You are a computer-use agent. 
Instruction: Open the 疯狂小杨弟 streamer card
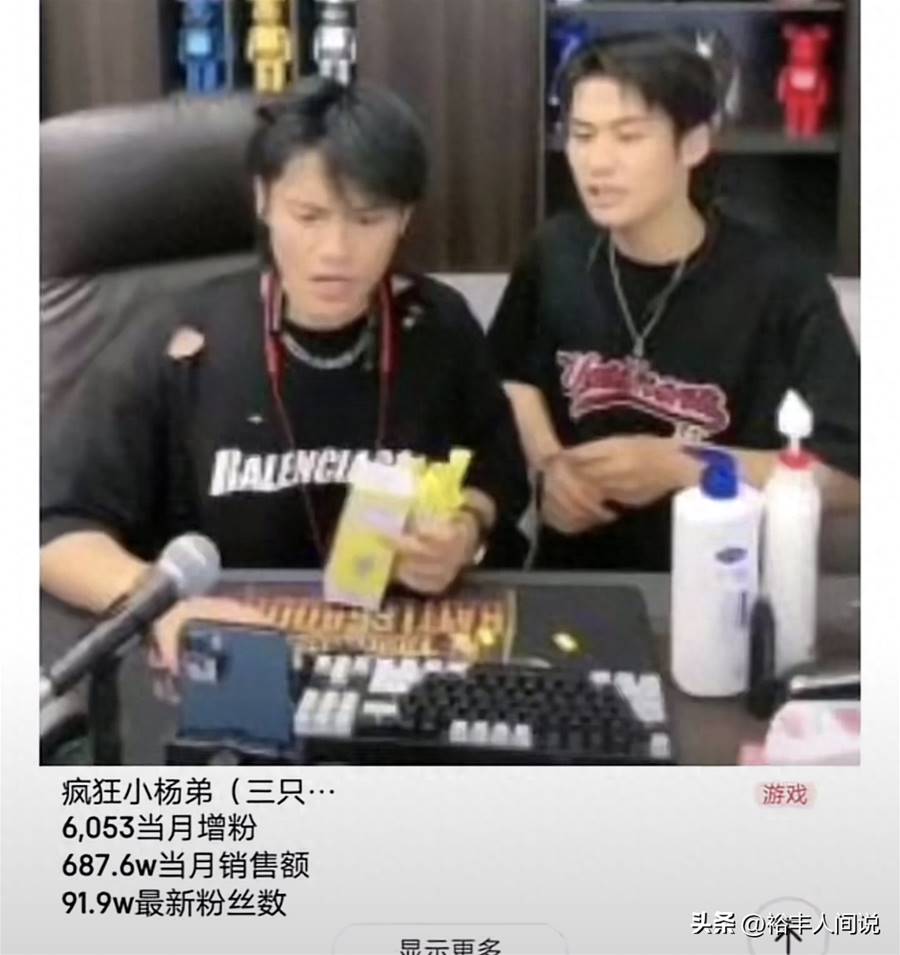point(198,795)
